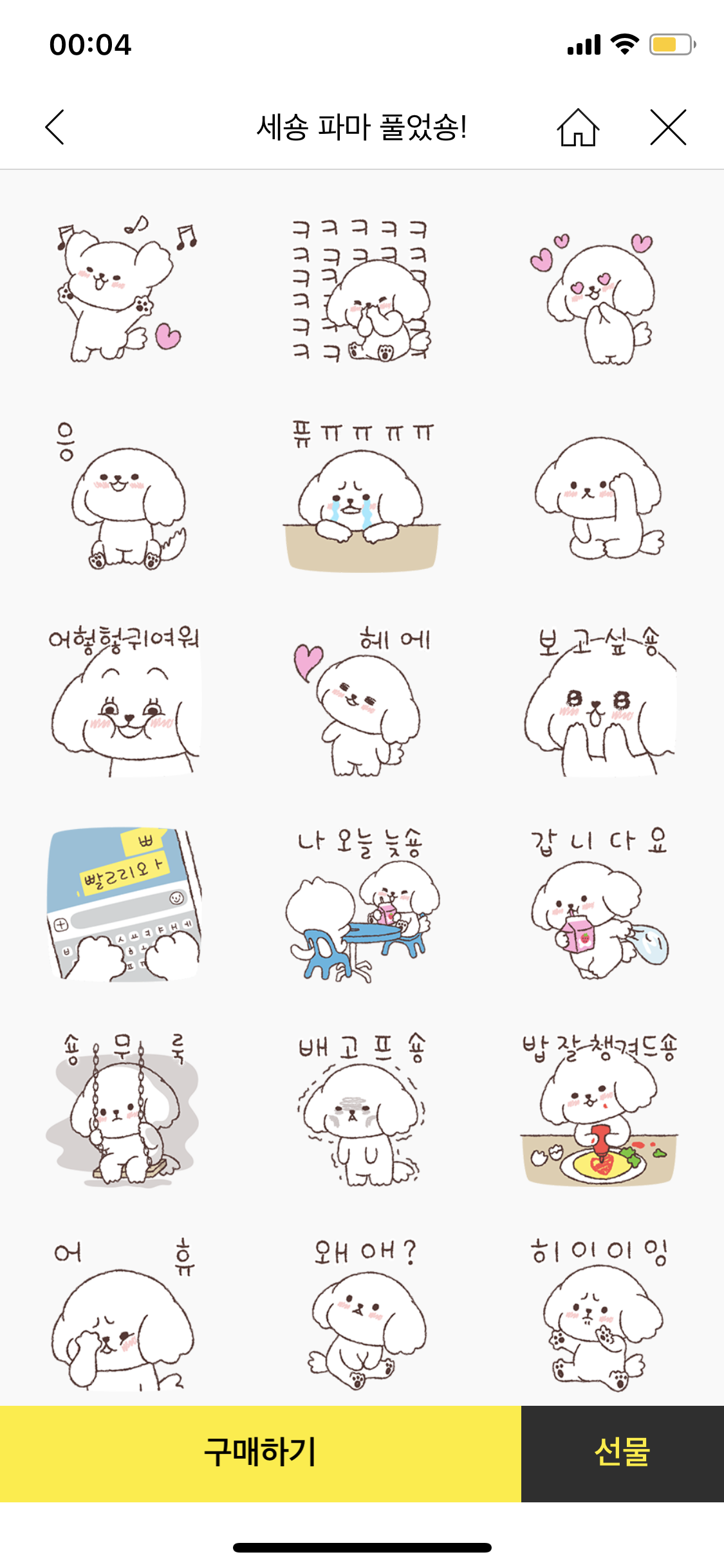Go back using the back arrow
The width and height of the screenshot is (724, 1568).
point(55,127)
